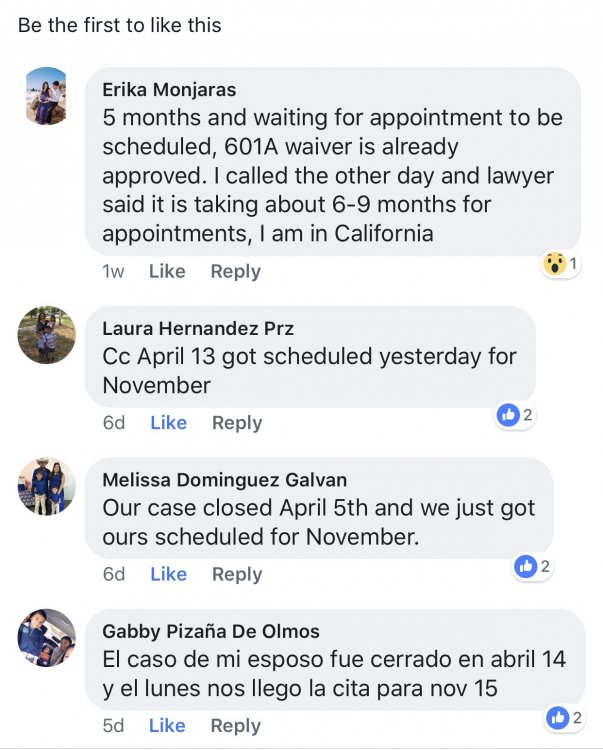View the likes on Melissa's comment
The height and width of the screenshot is (750, 603).
click(x=532, y=567)
